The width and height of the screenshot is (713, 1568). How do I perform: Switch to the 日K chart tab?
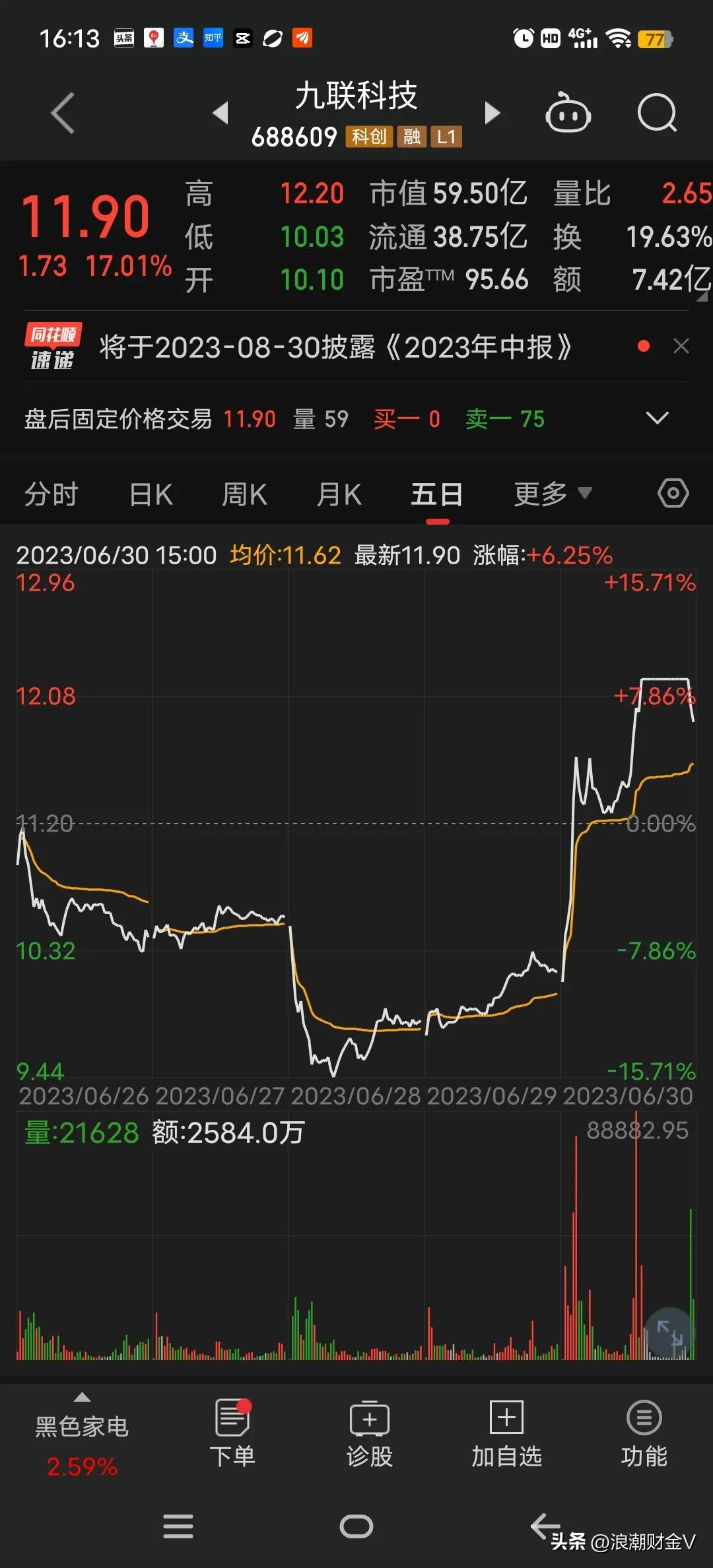click(x=151, y=494)
